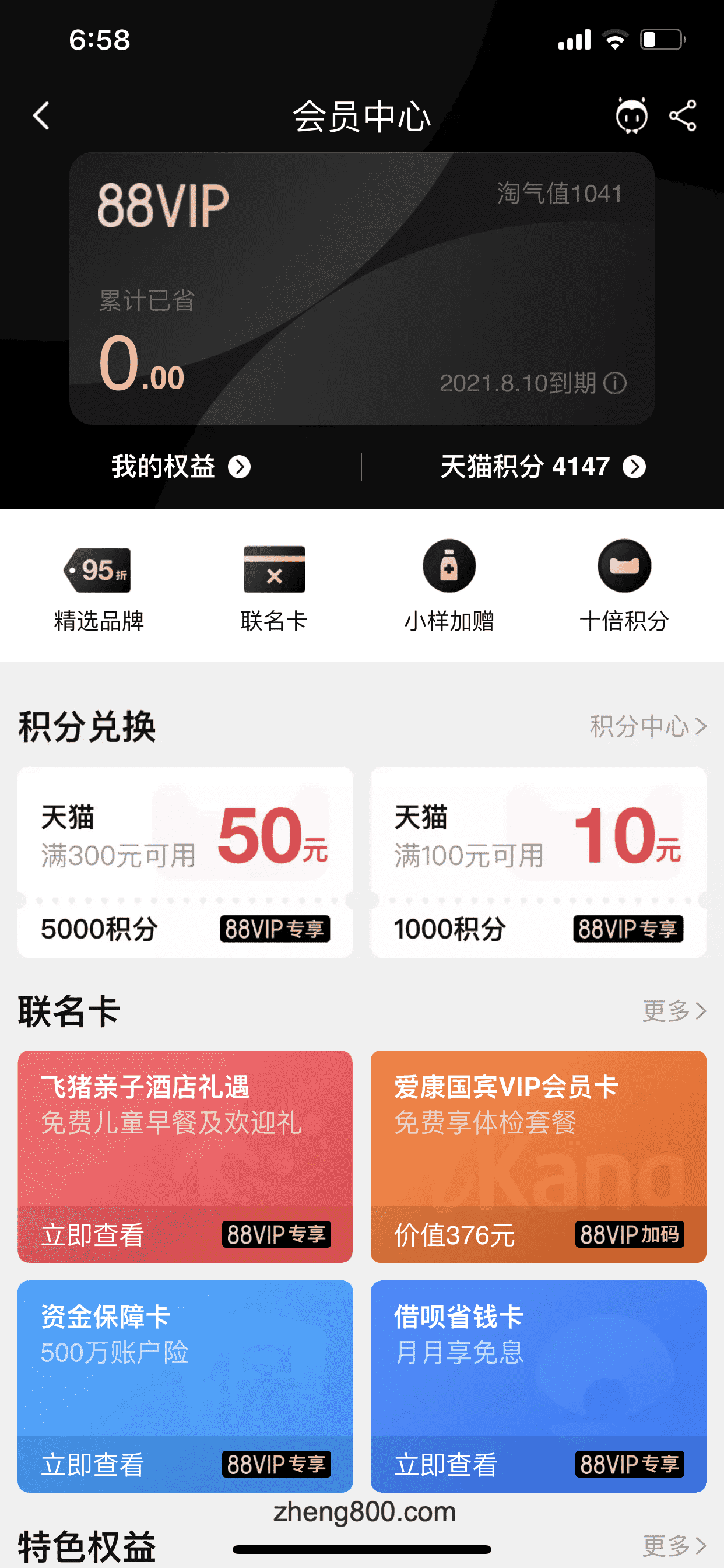
Task: Open 爱康国宾VIP会员卡 card
Action: tap(538, 1156)
